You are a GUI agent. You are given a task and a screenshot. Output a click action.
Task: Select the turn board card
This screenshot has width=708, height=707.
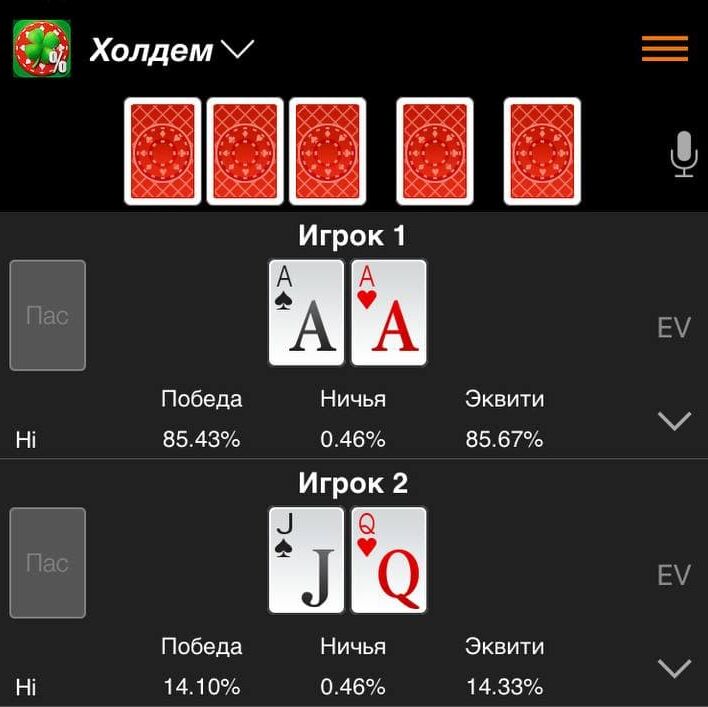(435, 151)
